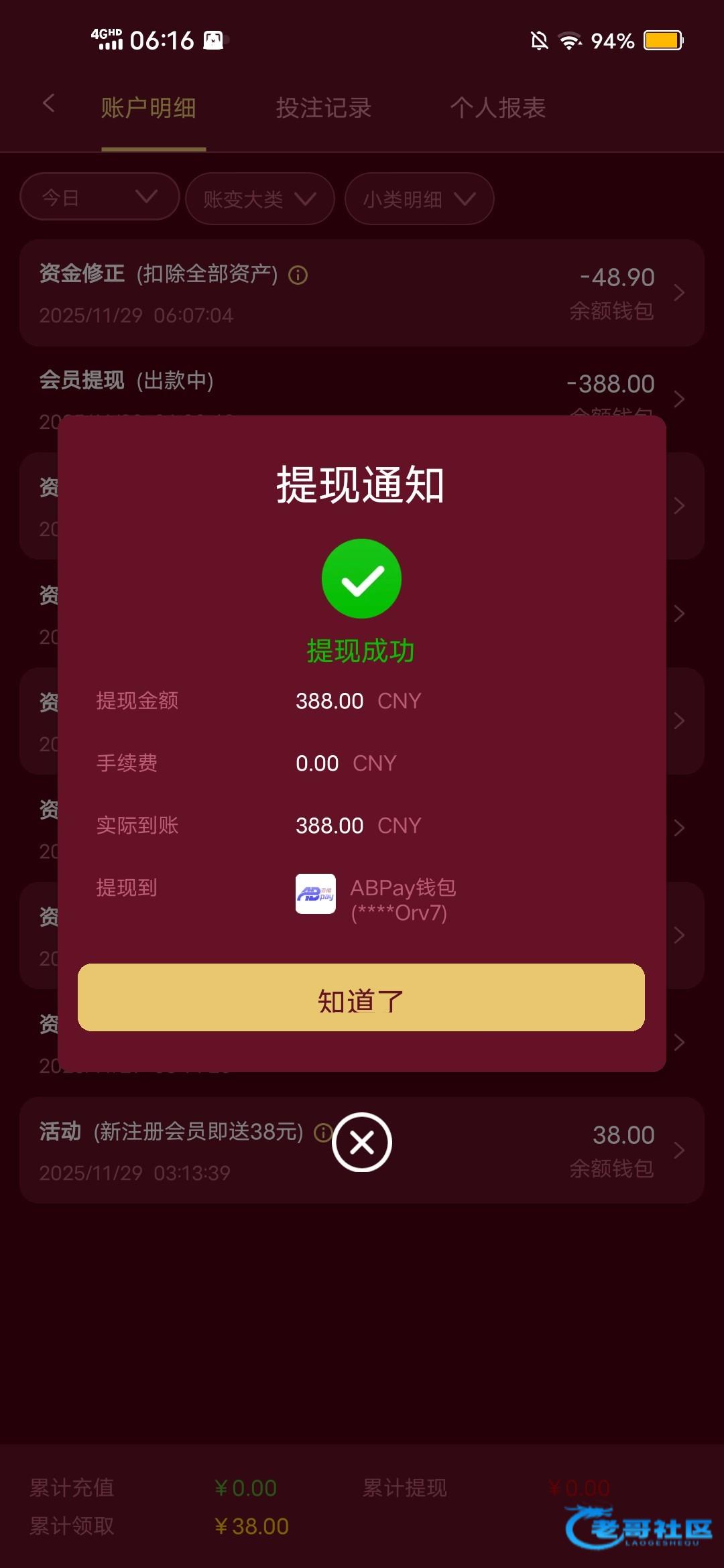
Task: Switch to the 投注记录 tab
Action: coord(323,108)
